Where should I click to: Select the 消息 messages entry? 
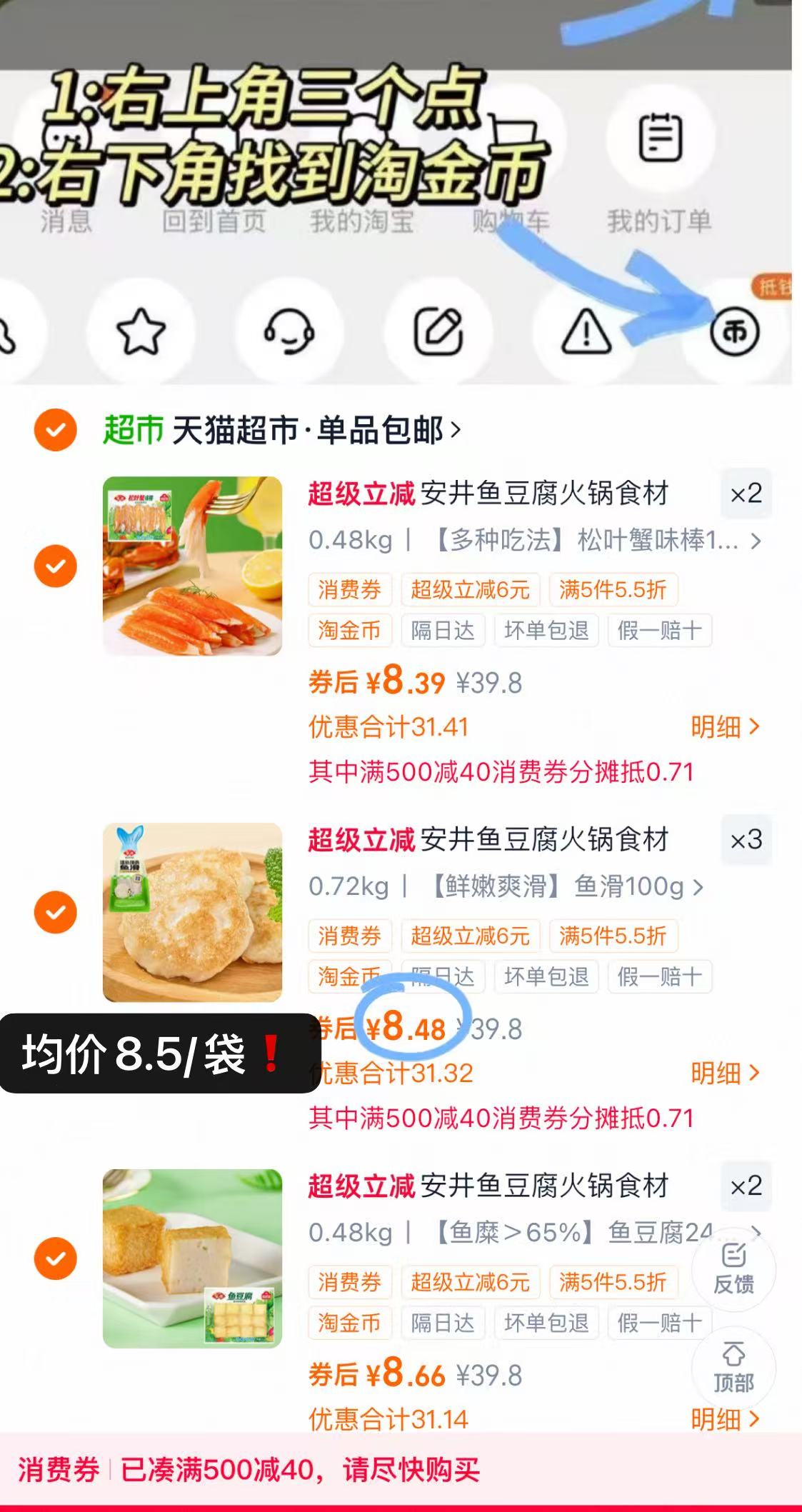coord(66,221)
